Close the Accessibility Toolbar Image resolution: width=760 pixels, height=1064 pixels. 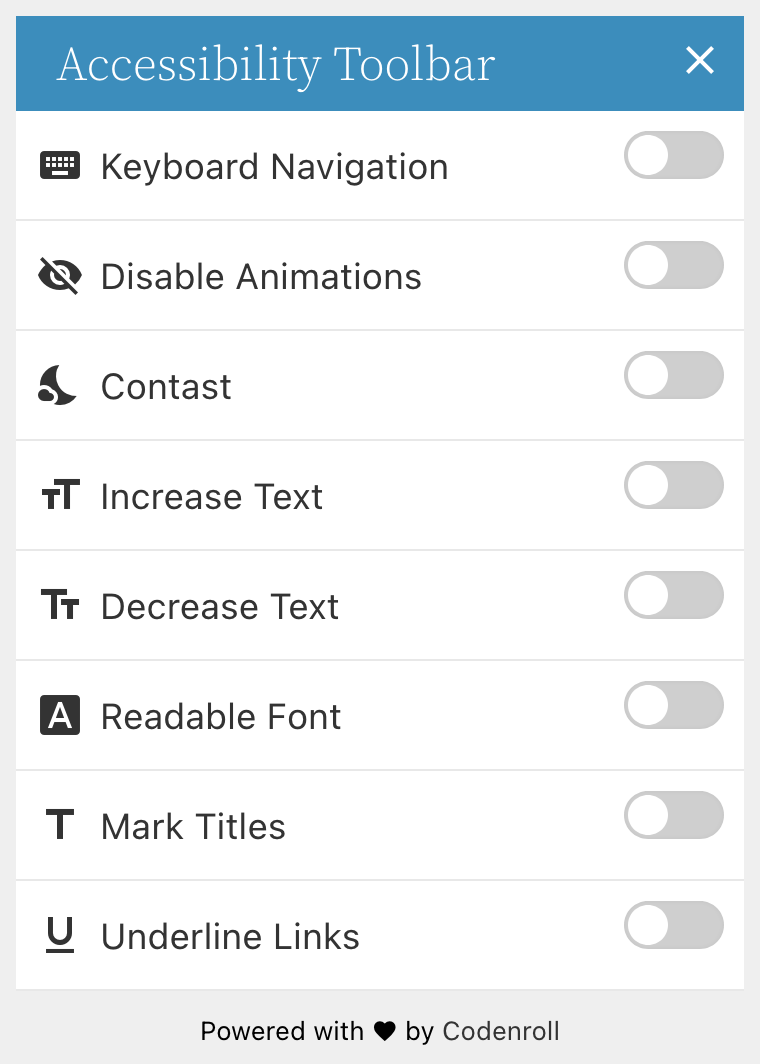(x=699, y=61)
